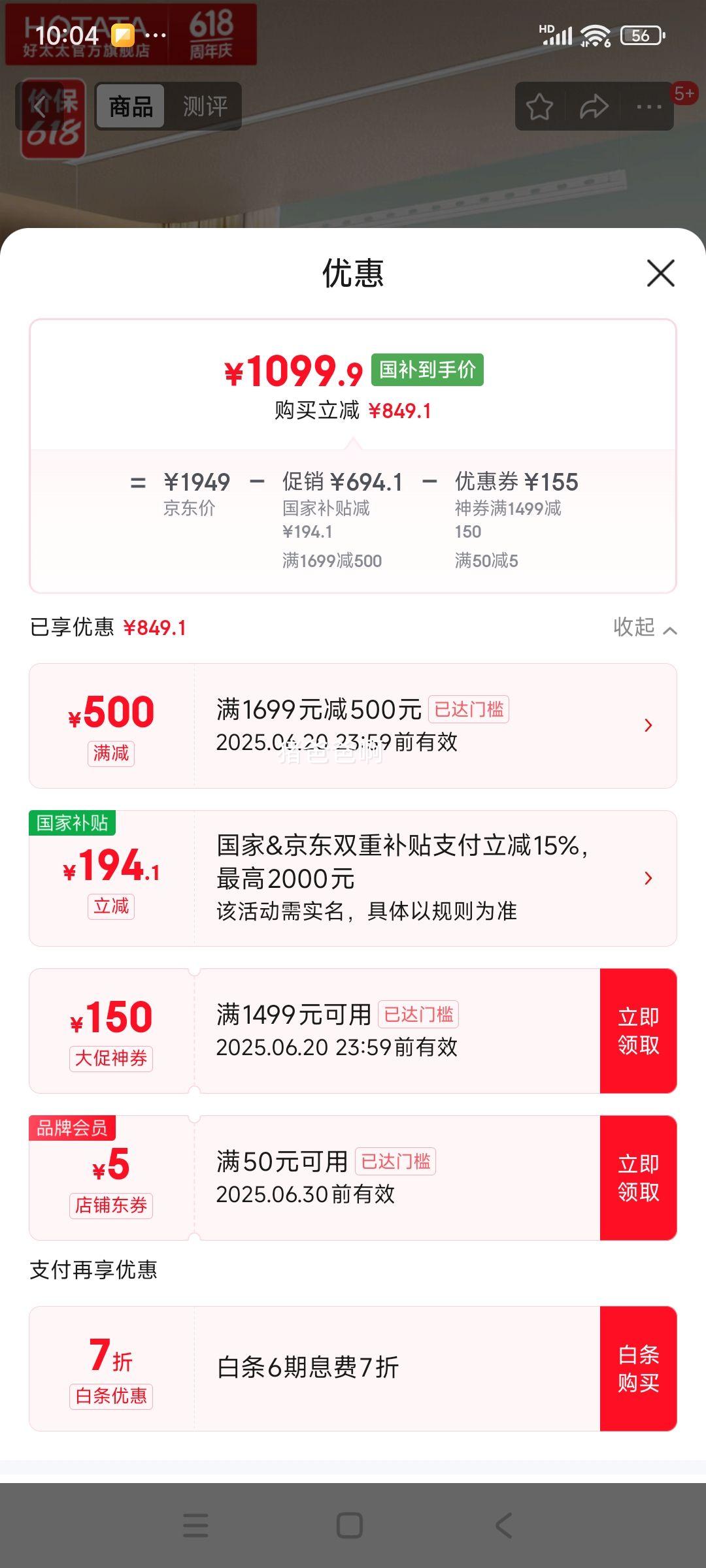Go to the system home screen
Image resolution: width=706 pixels, height=1568 pixels.
[350, 1526]
